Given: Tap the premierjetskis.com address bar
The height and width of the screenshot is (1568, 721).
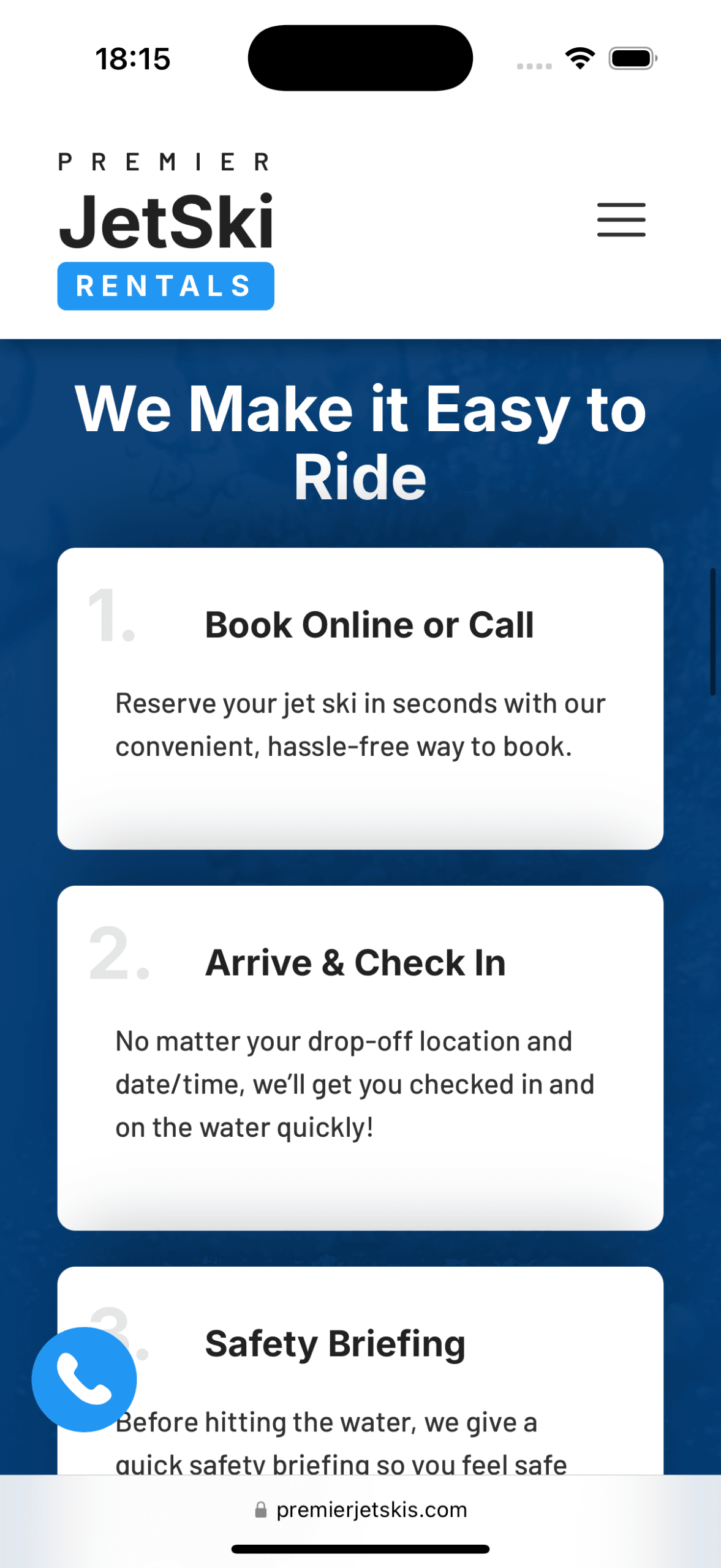Looking at the screenshot, I should coord(360,1510).
